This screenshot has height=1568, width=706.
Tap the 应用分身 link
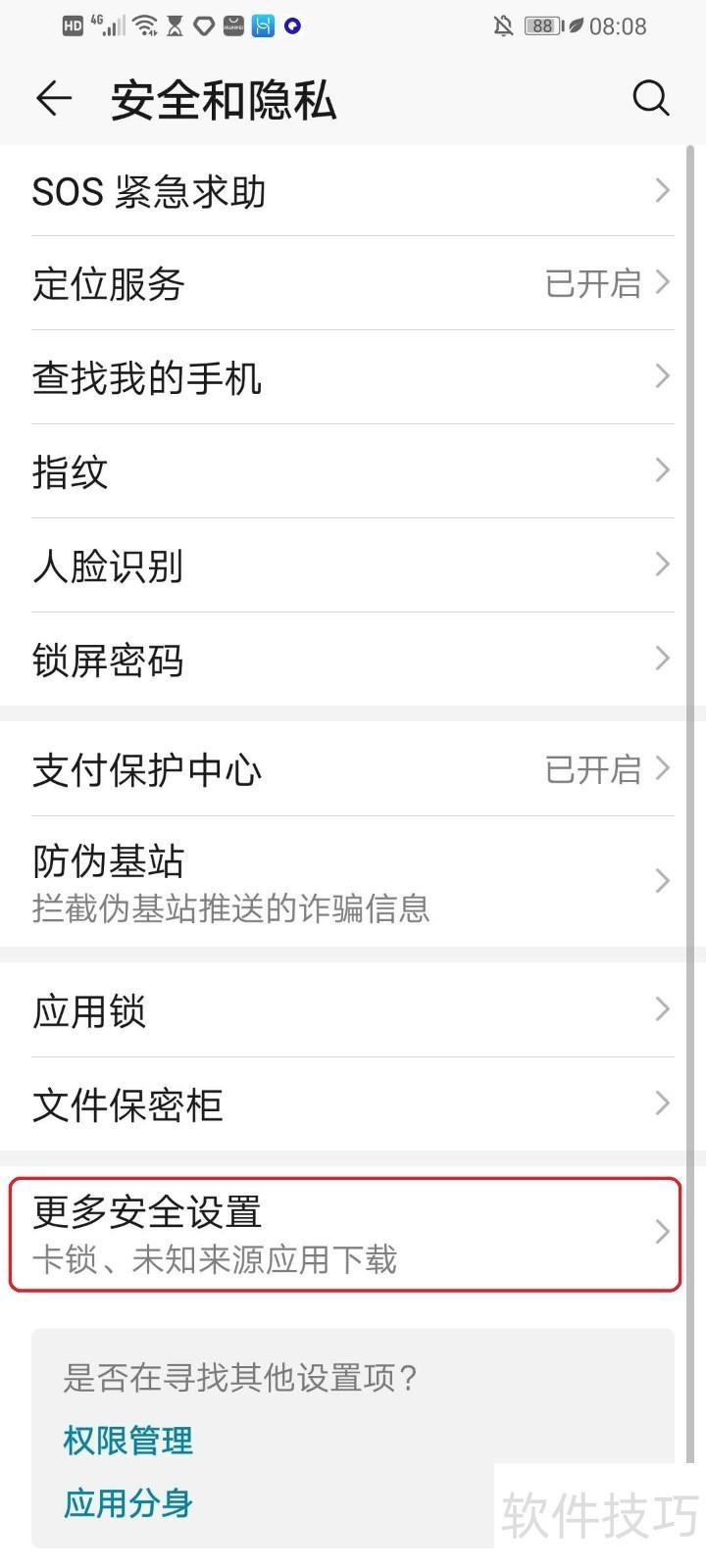pos(128,1502)
